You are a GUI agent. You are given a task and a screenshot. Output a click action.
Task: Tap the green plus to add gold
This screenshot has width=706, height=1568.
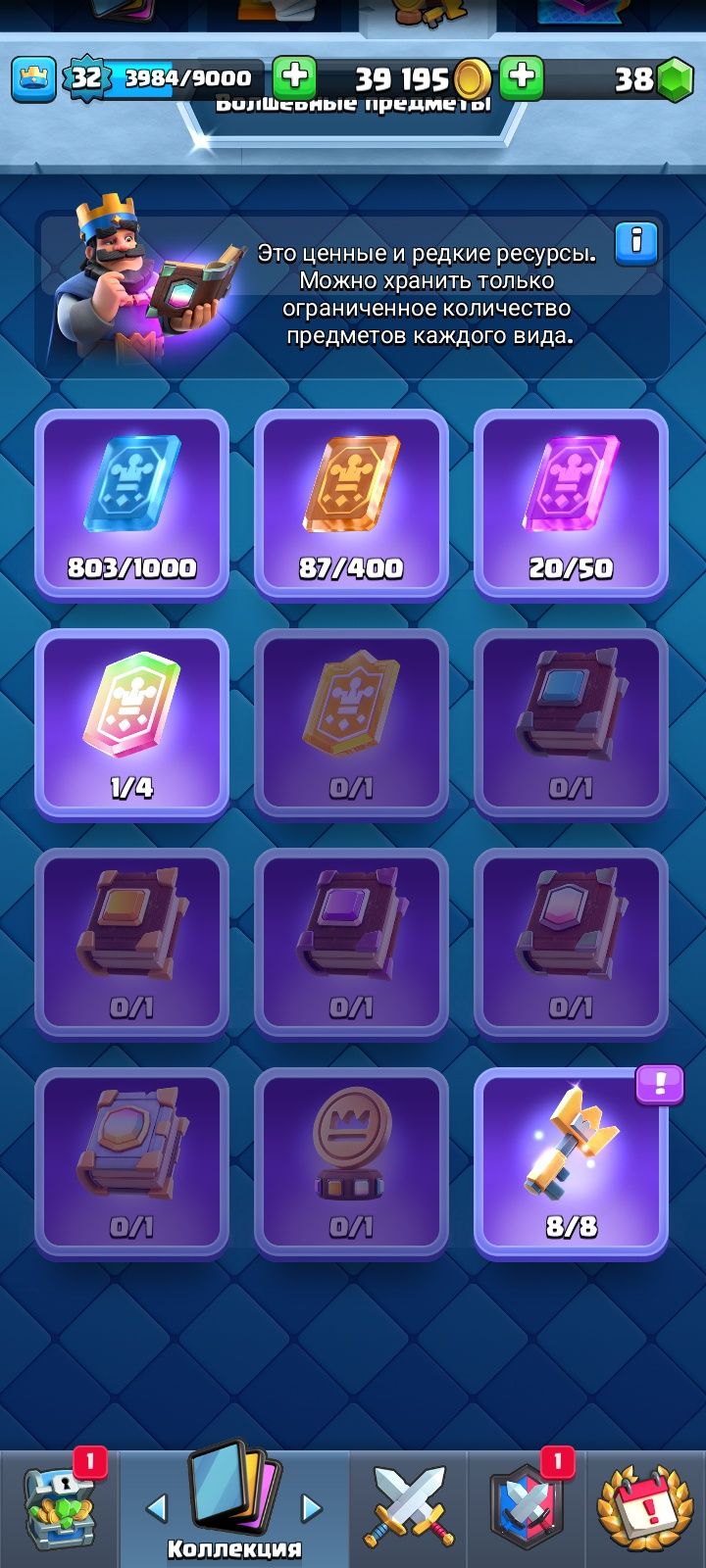[x=522, y=77]
